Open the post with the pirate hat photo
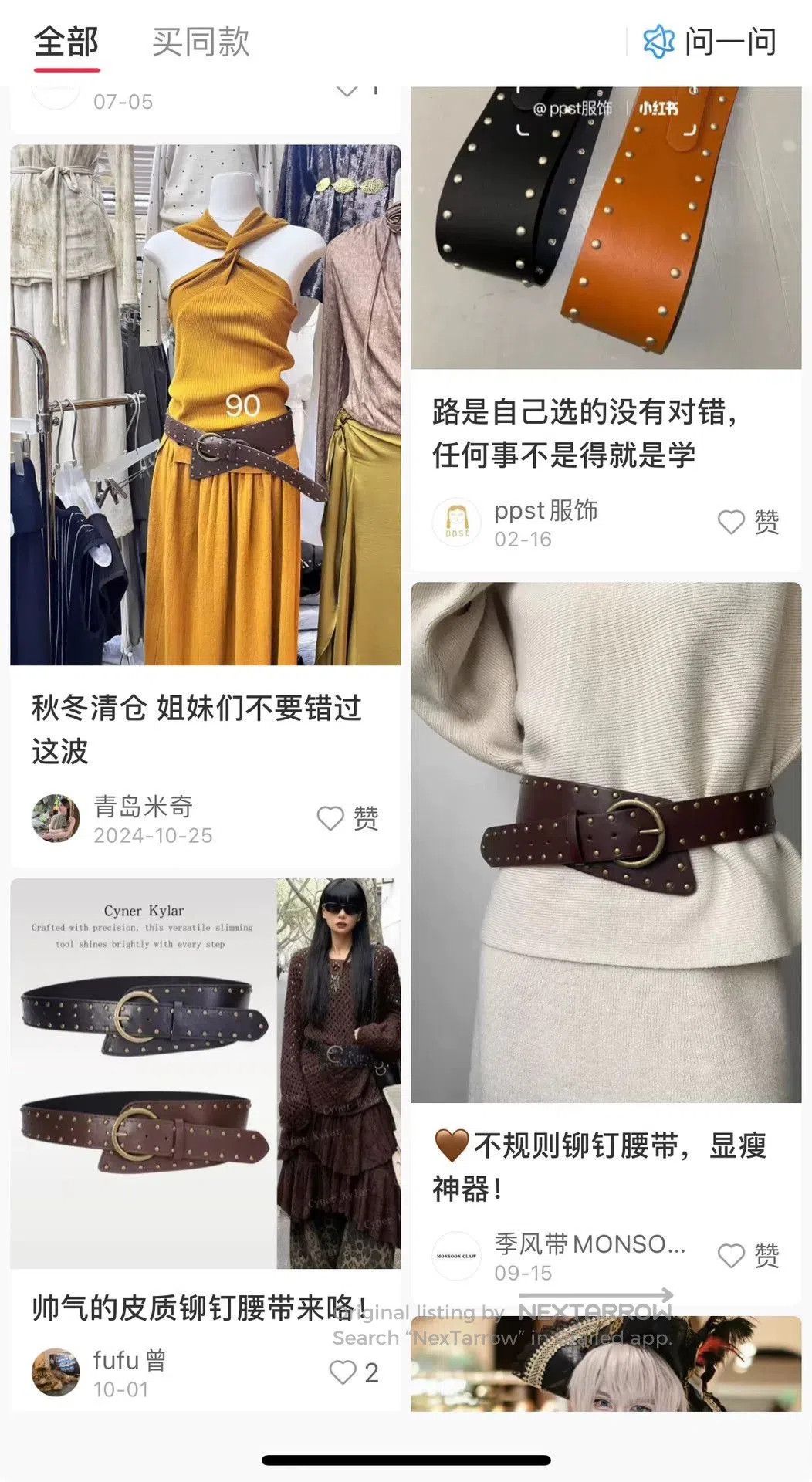812x1482 pixels. click(x=606, y=1364)
